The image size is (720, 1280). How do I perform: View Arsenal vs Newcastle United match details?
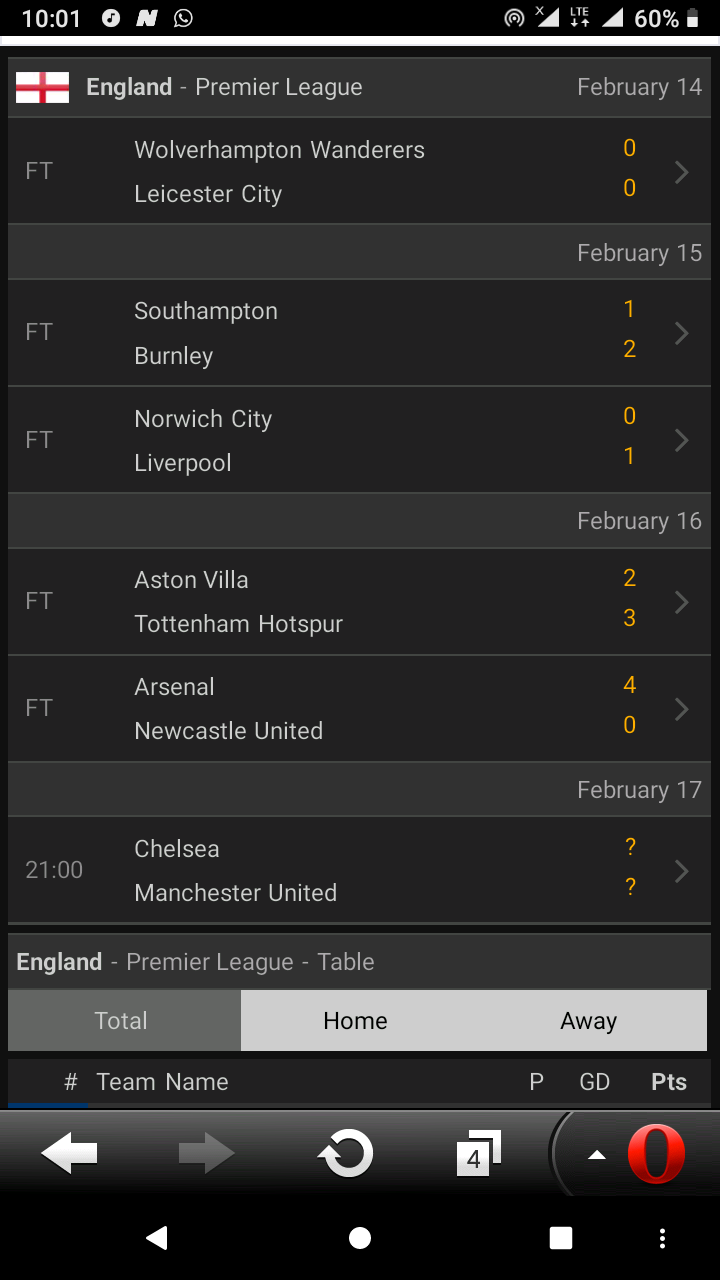[360, 708]
